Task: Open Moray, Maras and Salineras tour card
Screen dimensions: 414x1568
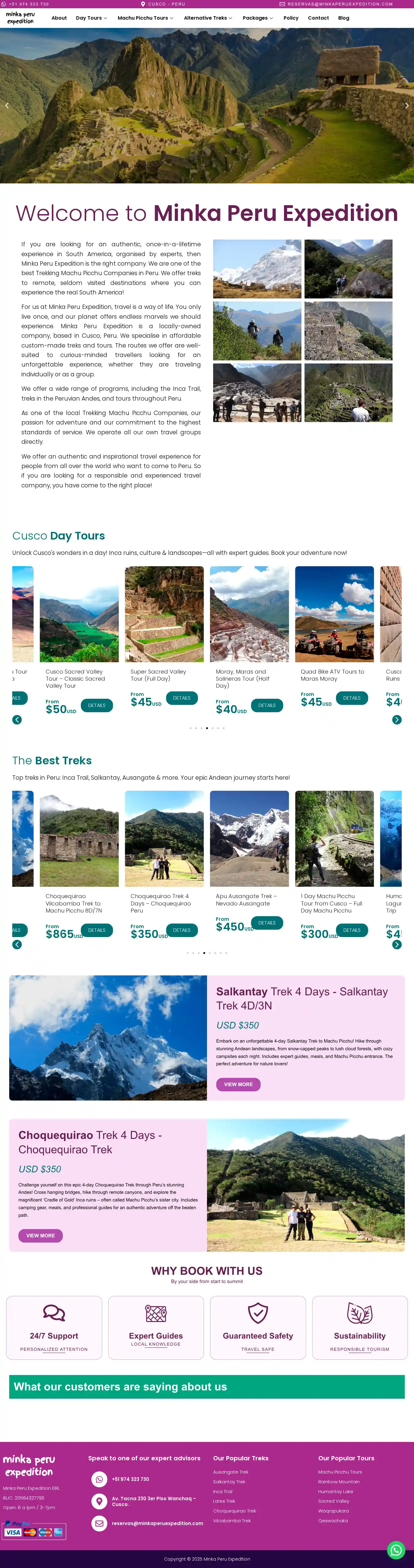Action: tap(249, 615)
